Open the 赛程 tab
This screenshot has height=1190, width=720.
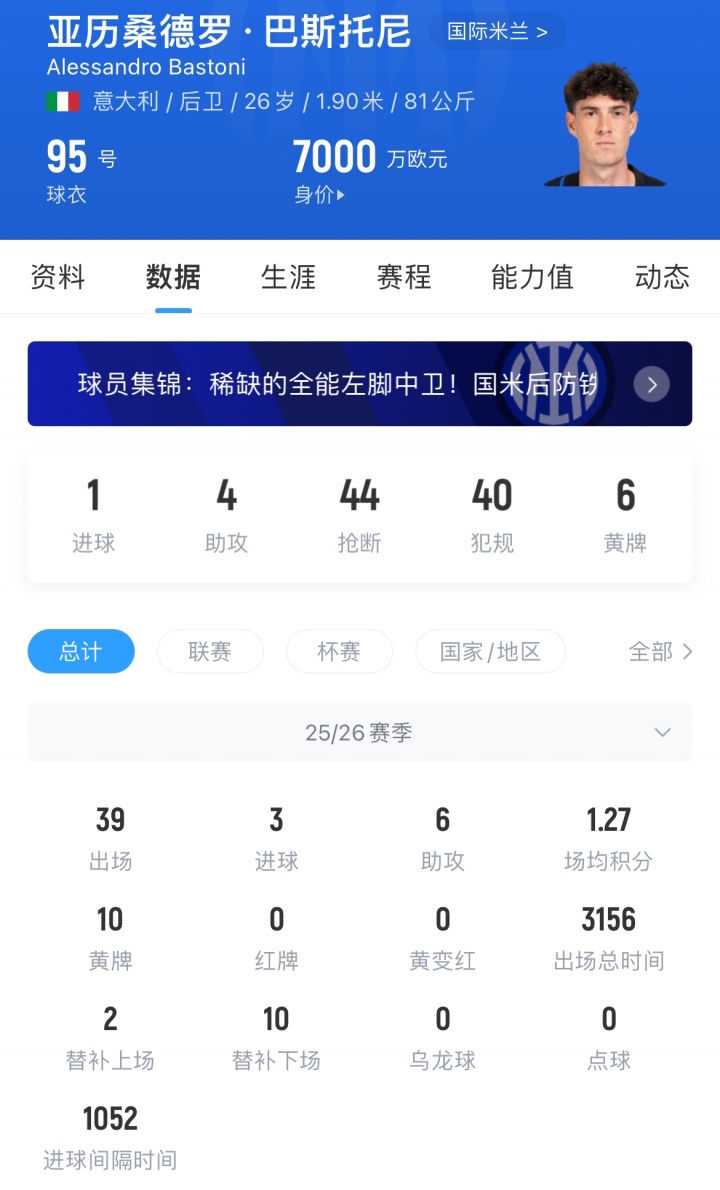tap(404, 277)
